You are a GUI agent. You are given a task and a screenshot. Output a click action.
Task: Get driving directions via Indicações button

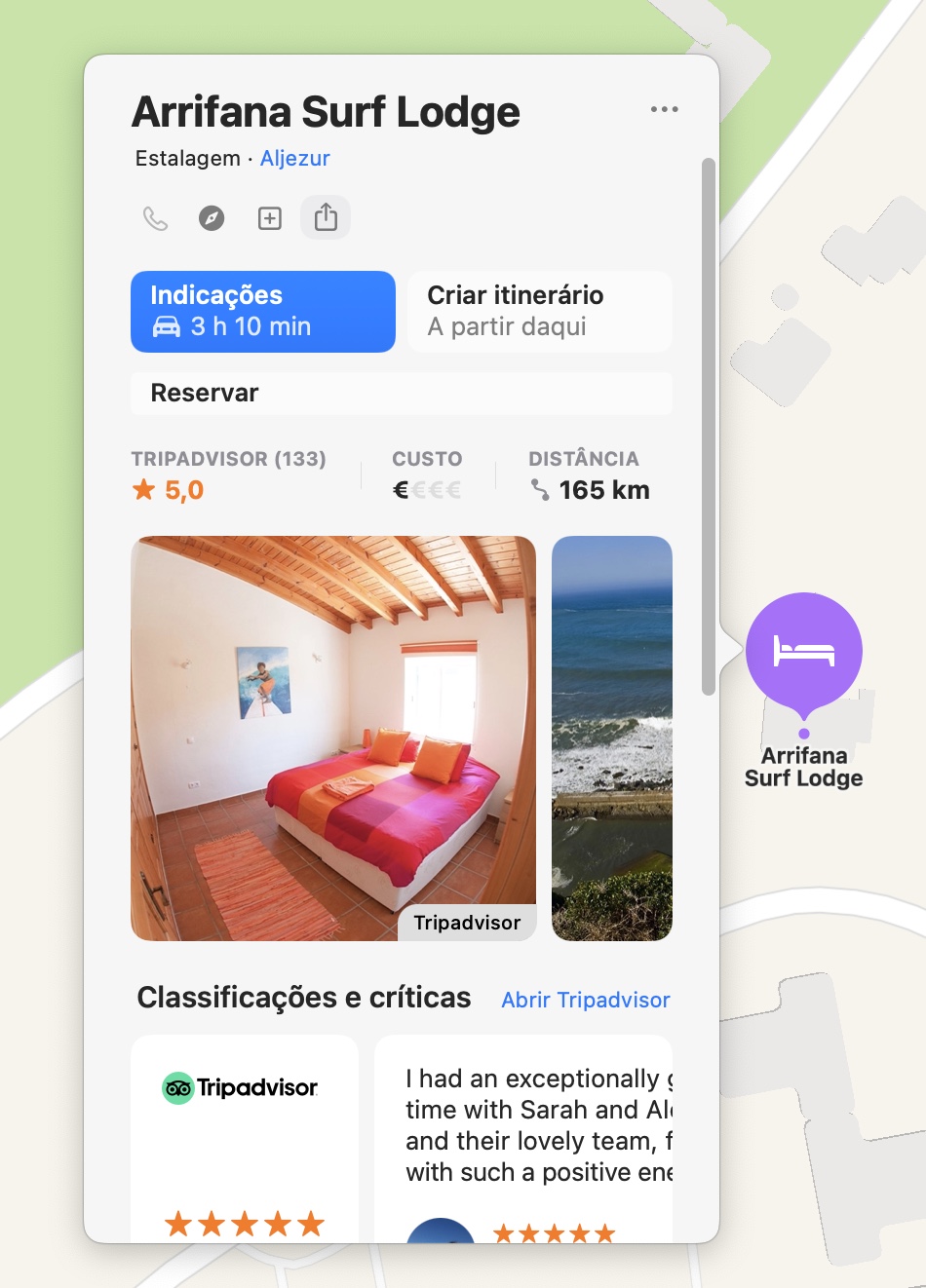point(263,312)
